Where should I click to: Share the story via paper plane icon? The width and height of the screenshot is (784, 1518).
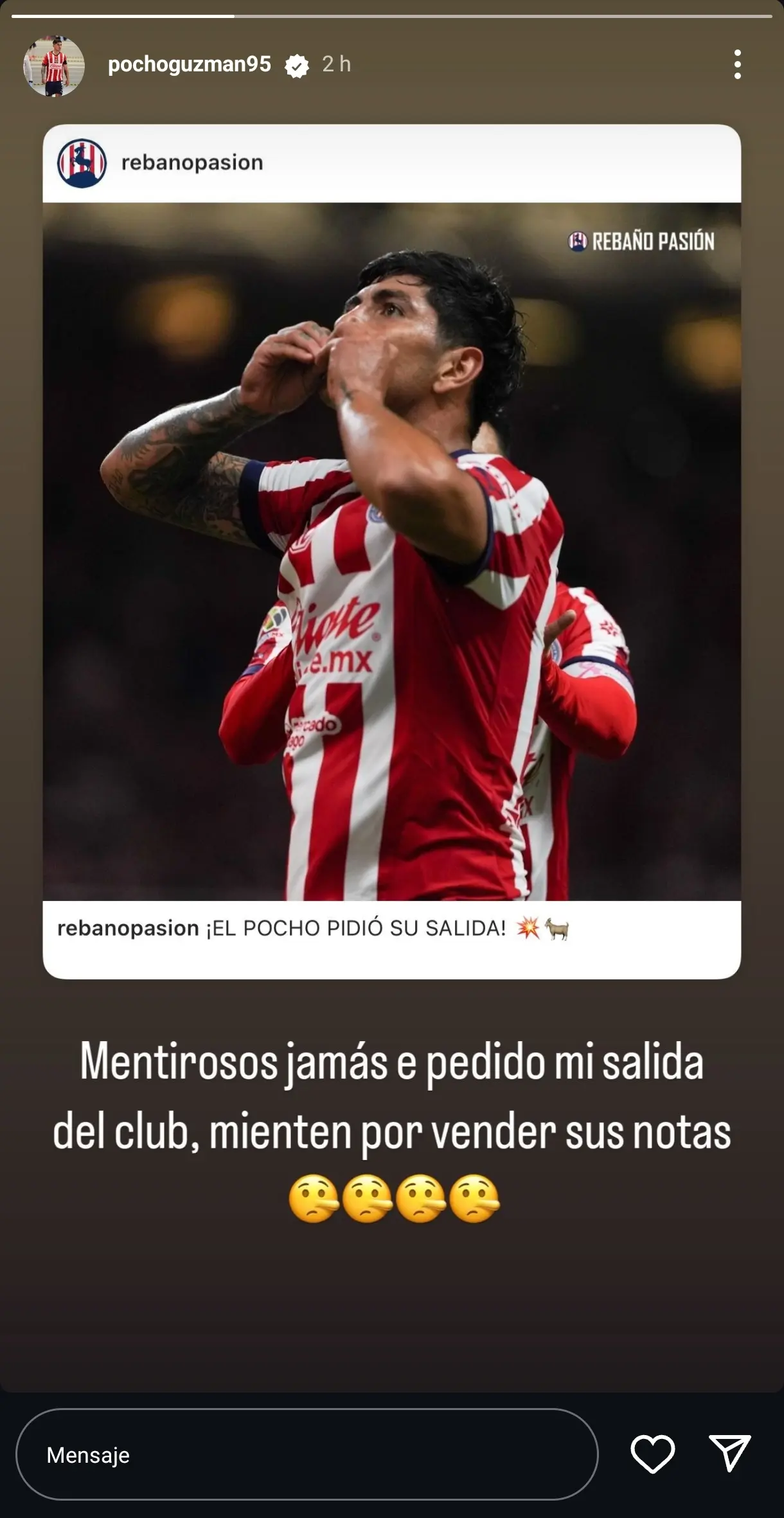729,1453
